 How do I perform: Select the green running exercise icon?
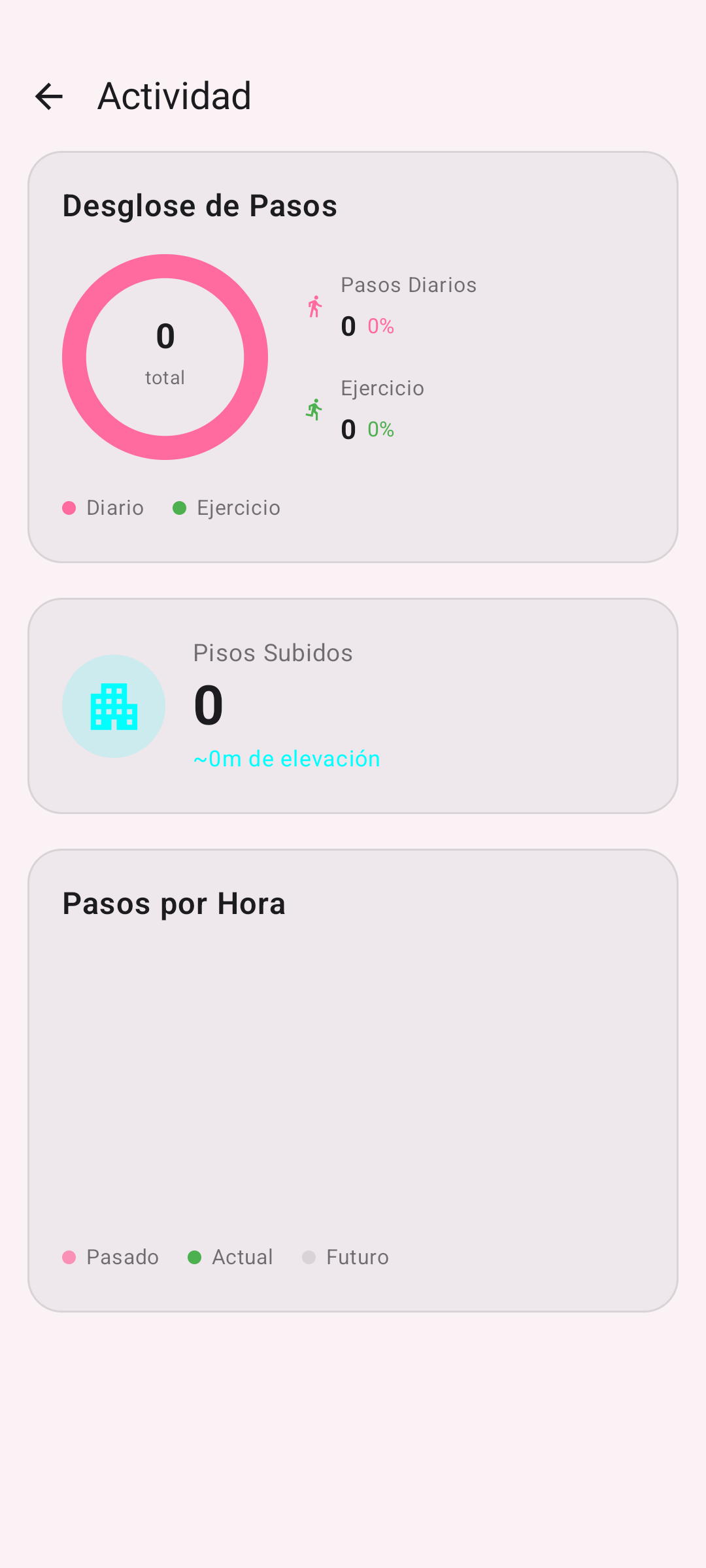(314, 410)
